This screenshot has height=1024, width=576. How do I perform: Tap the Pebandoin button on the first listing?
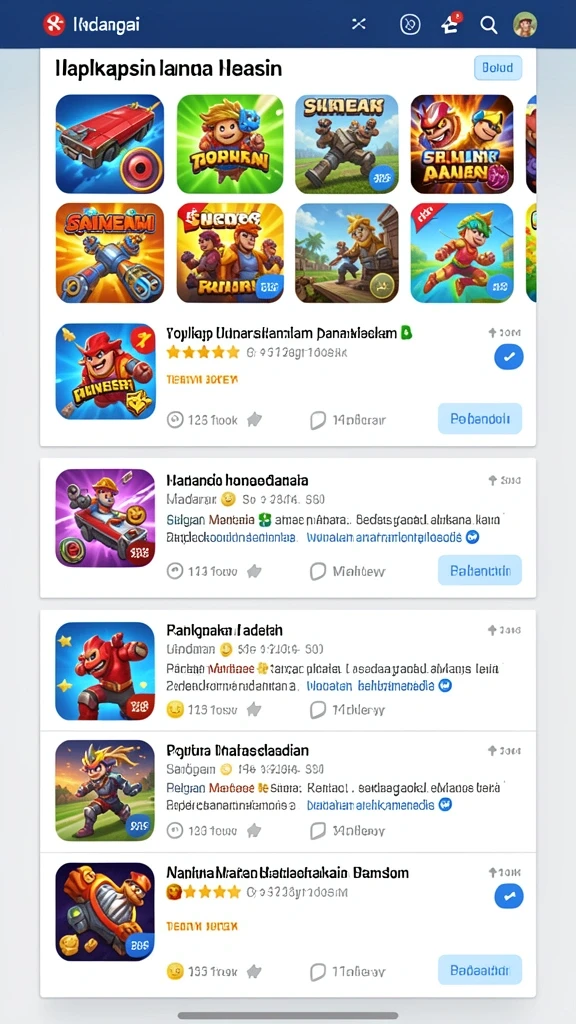480,419
